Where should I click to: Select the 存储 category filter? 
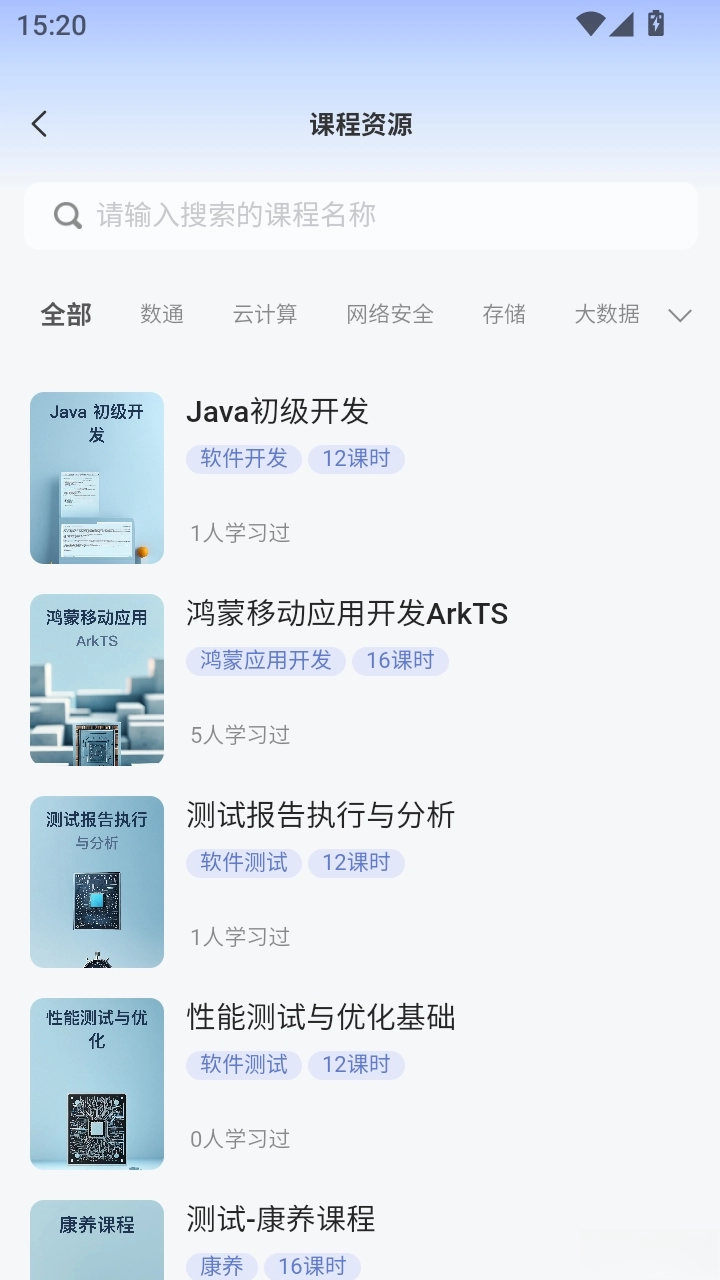(504, 314)
